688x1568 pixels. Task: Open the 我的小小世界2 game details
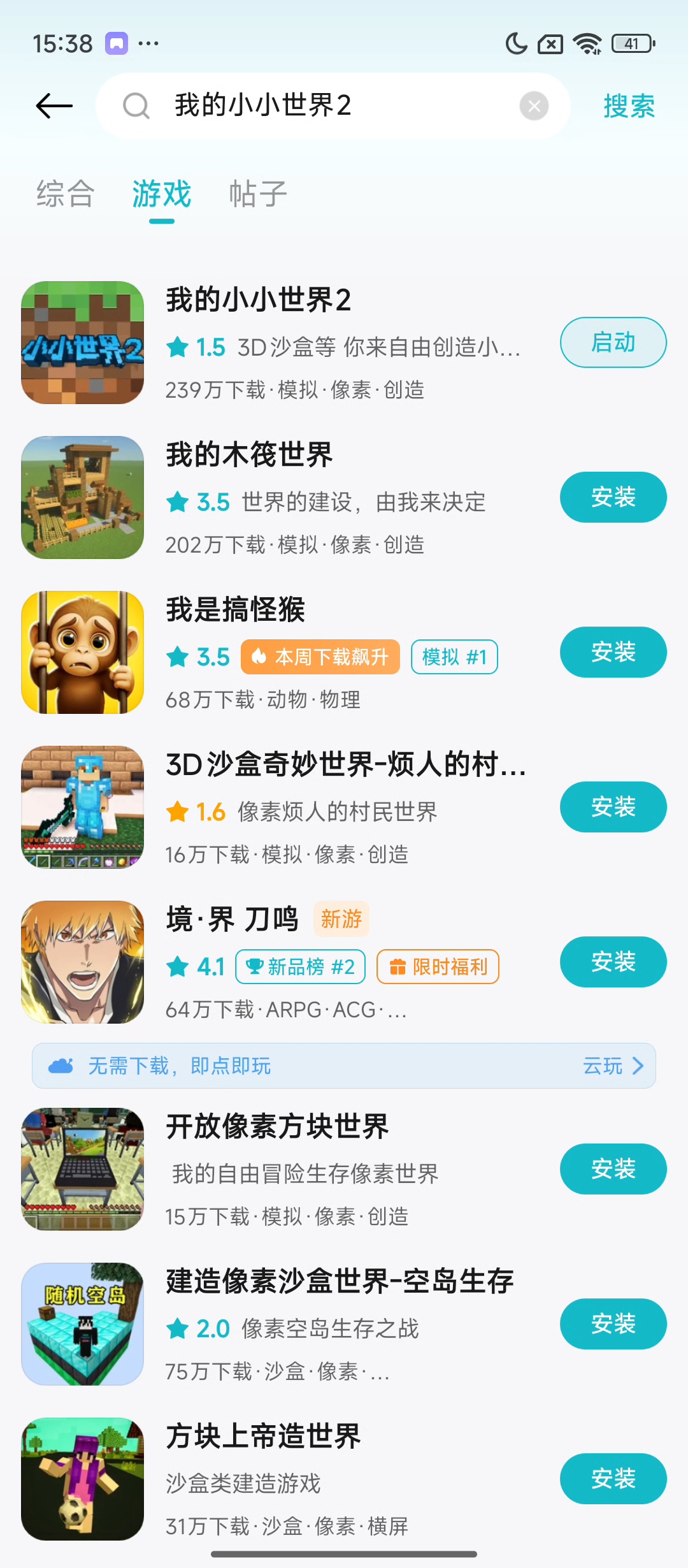click(258, 300)
